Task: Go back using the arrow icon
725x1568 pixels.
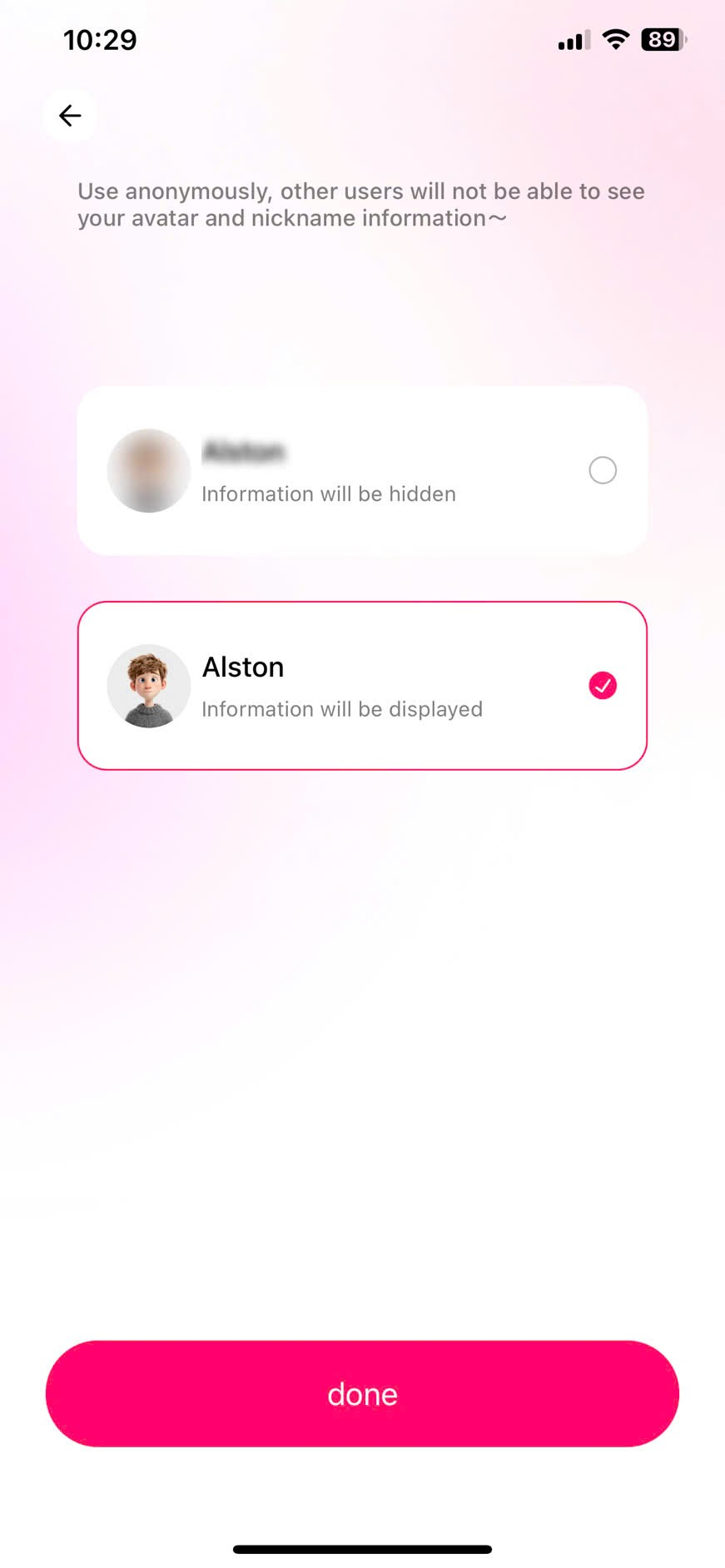Action: click(70, 115)
